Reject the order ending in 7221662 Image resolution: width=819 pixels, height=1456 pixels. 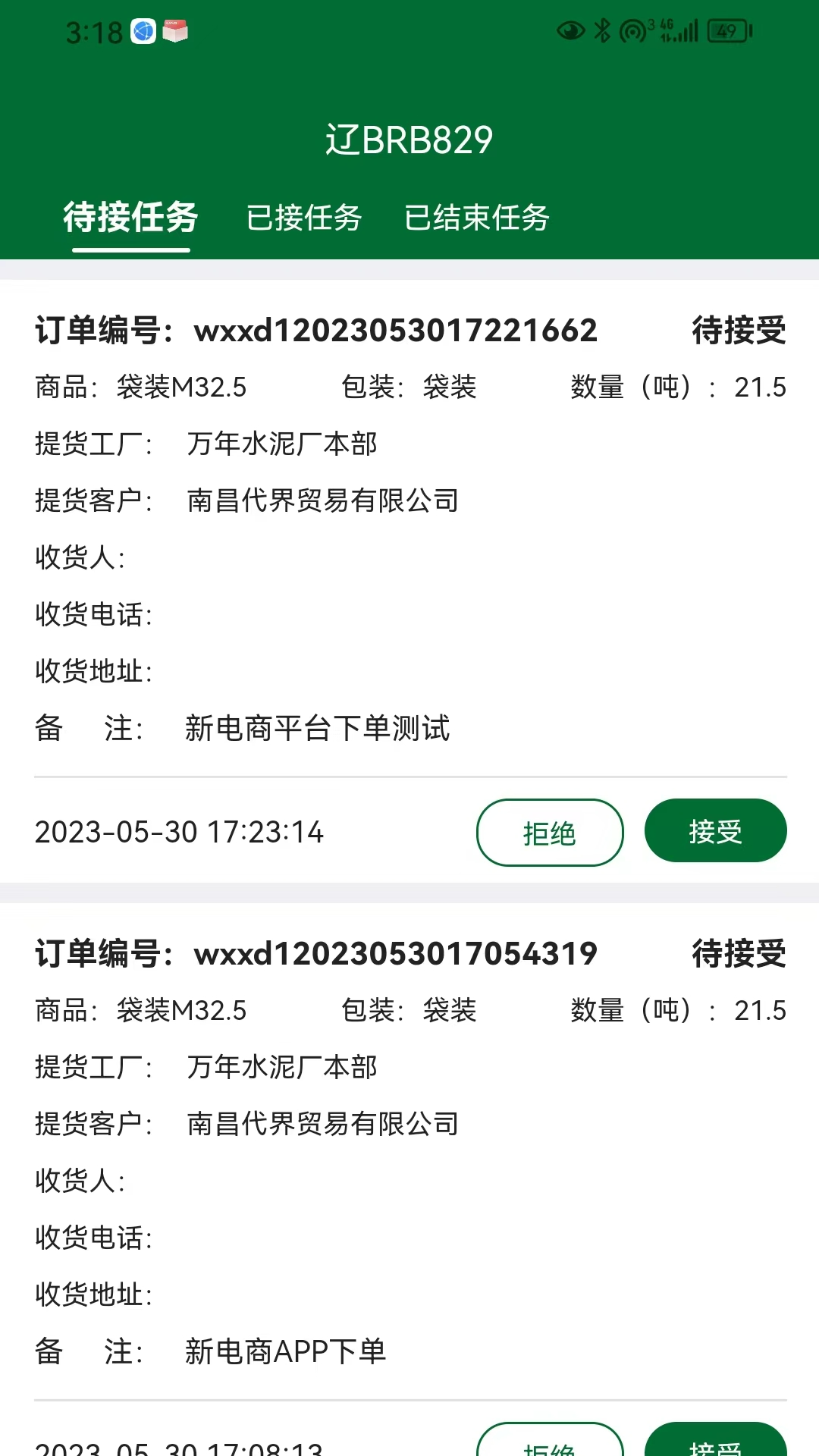pos(550,832)
